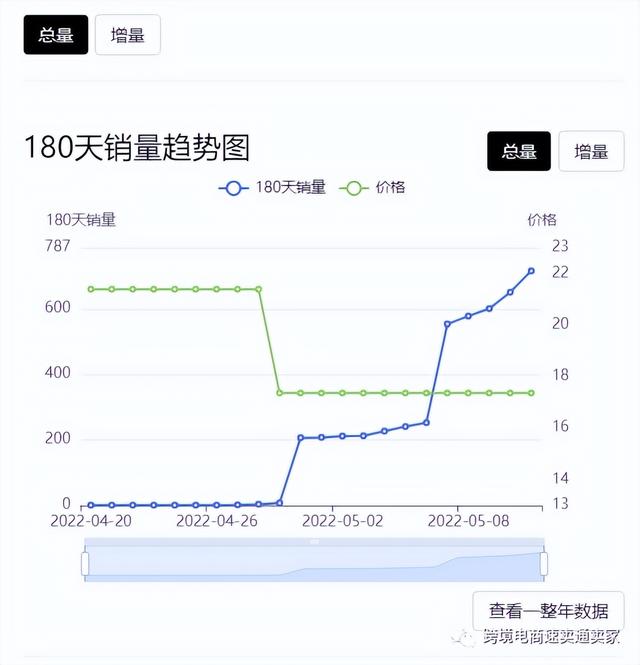Screen dimensions: 640x665
Task: Tap 增量 in the topmost button pair
Action: (x=127, y=35)
